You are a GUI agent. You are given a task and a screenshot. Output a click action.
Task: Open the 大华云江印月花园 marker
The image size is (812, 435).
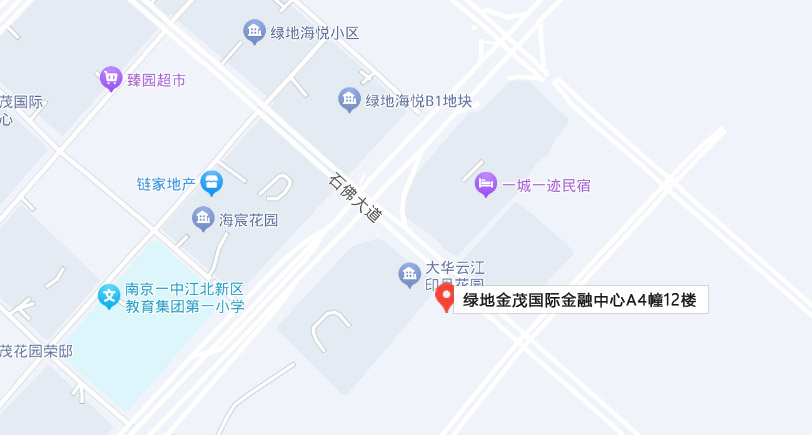[x=408, y=274]
